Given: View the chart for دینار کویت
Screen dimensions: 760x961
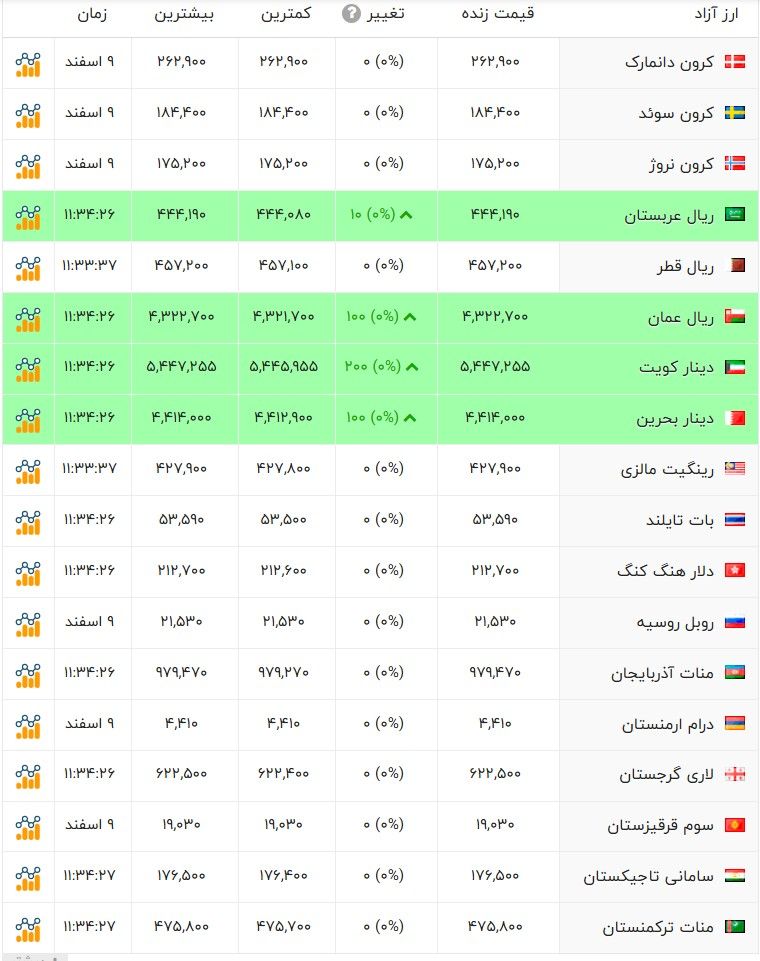Looking at the screenshot, I should [x=28, y=368].
